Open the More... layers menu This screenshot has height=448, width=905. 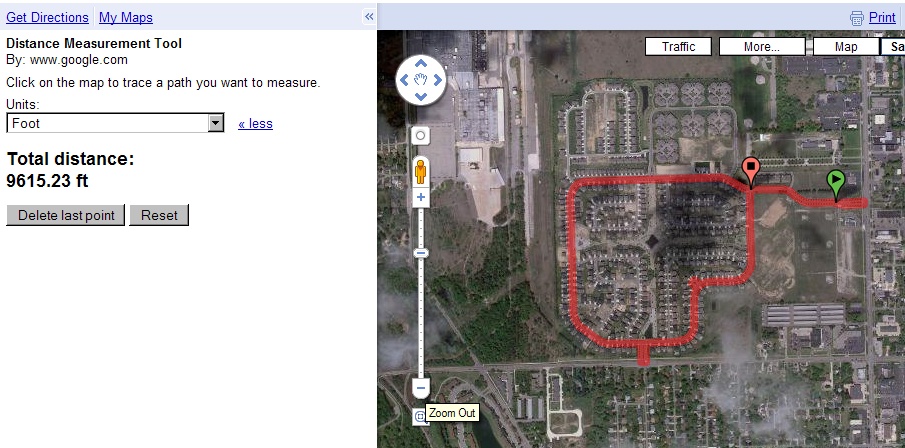tap(762, 47)
